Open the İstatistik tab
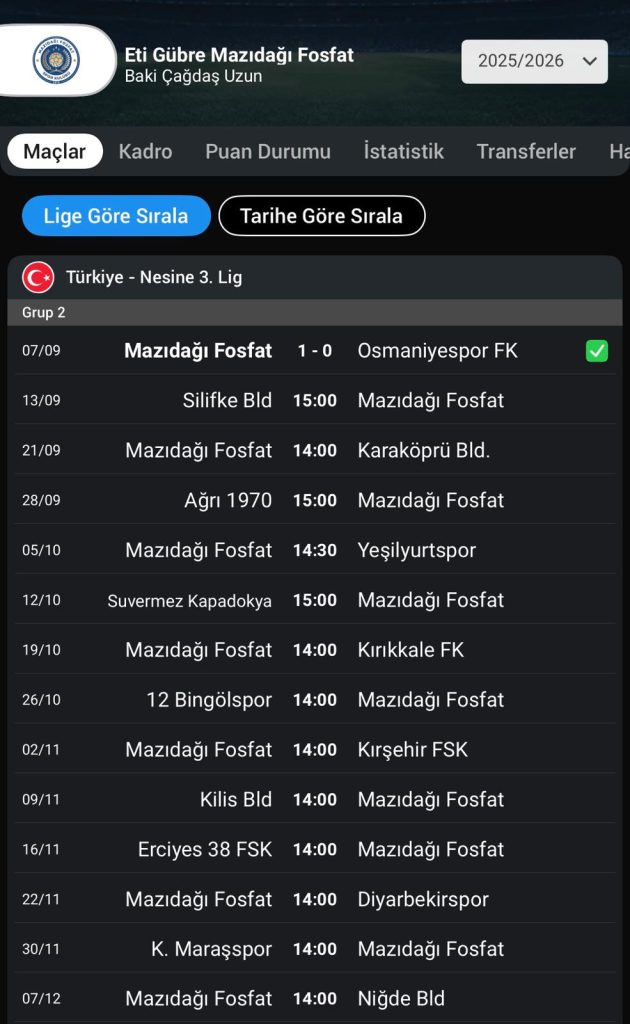This screenshot has width=630, height=1024. tap(403, 152)
